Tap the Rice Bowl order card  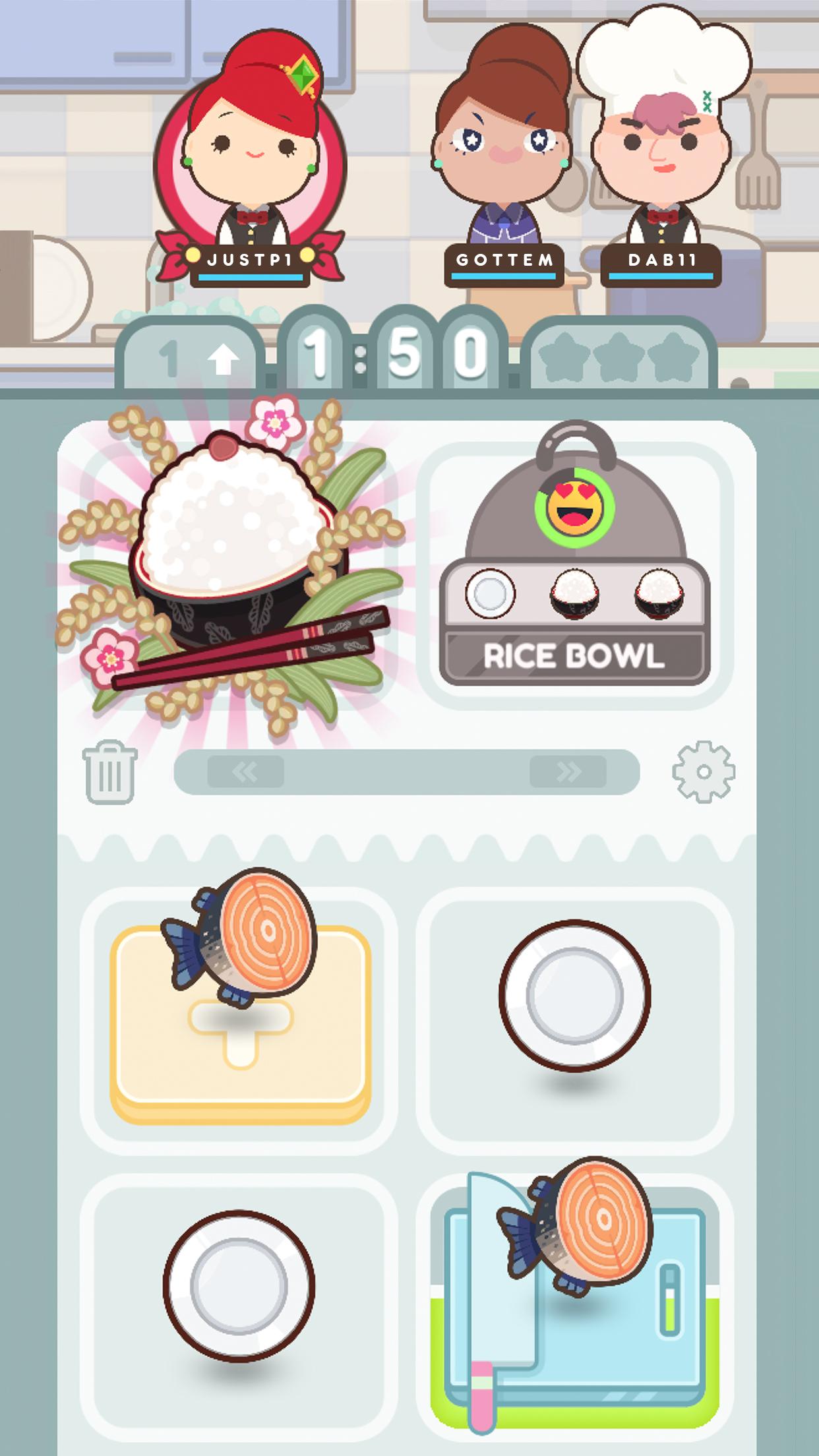pos(574,567)
